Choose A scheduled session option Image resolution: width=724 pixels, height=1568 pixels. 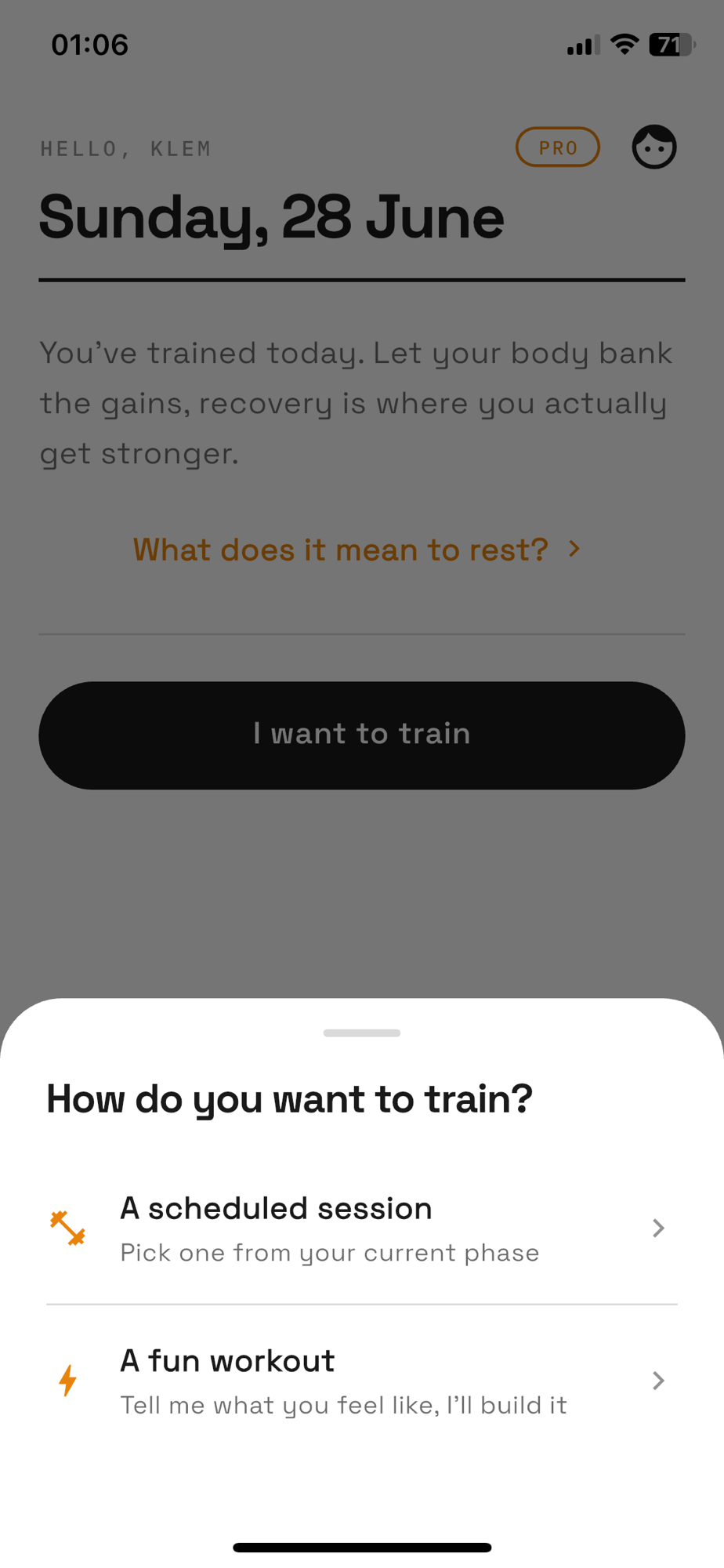click(361, 1229)
